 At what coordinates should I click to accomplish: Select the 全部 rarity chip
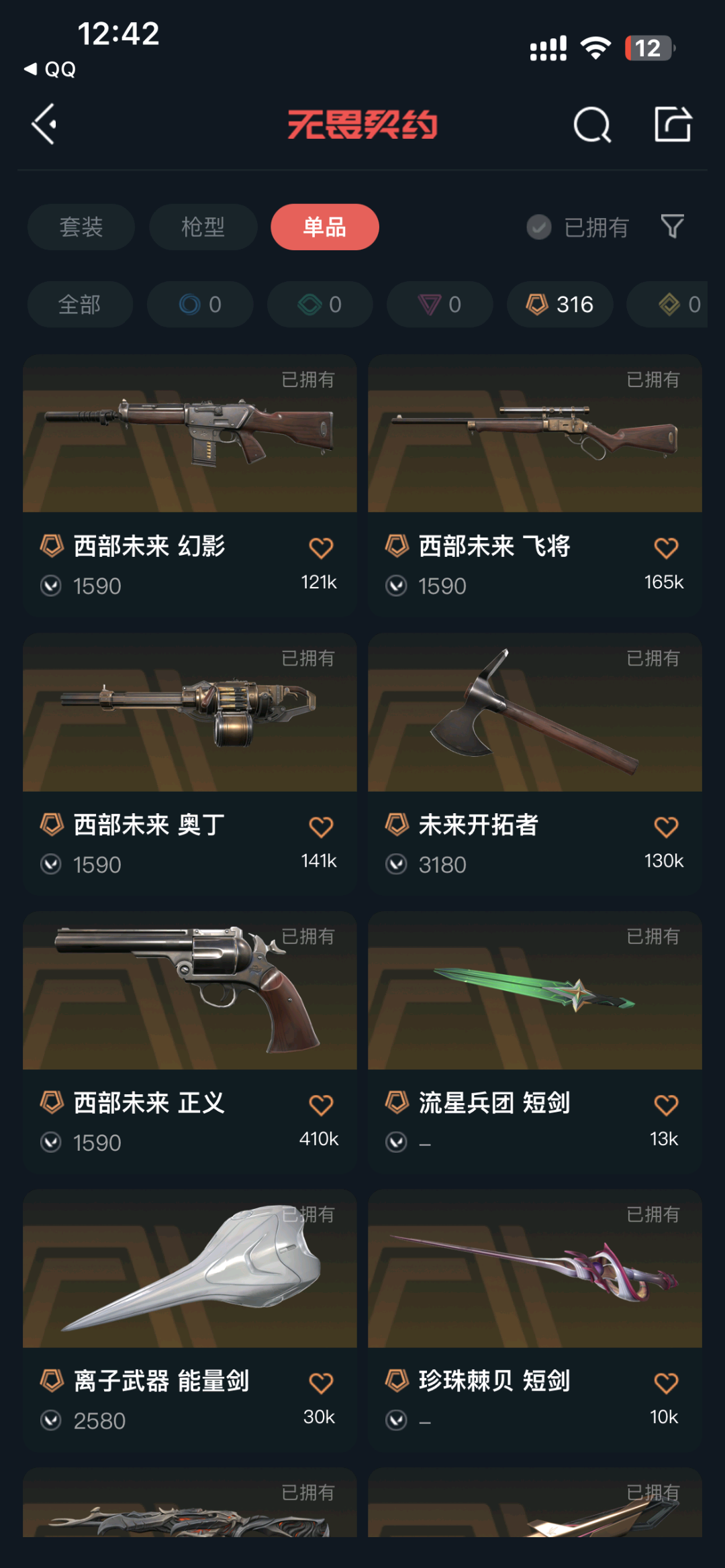point(80,305)
